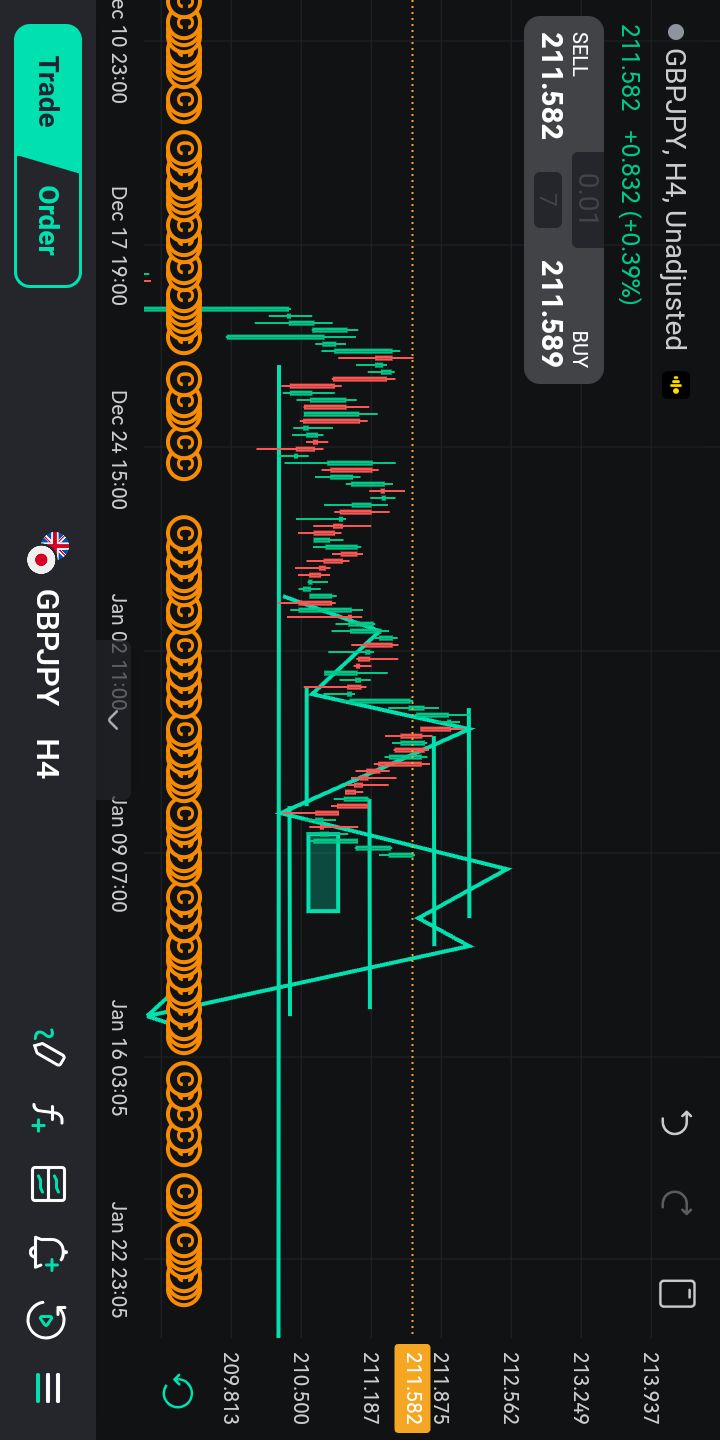720x1440 pixels.
Task: Open the replay icon
Action: [47, 1320]
